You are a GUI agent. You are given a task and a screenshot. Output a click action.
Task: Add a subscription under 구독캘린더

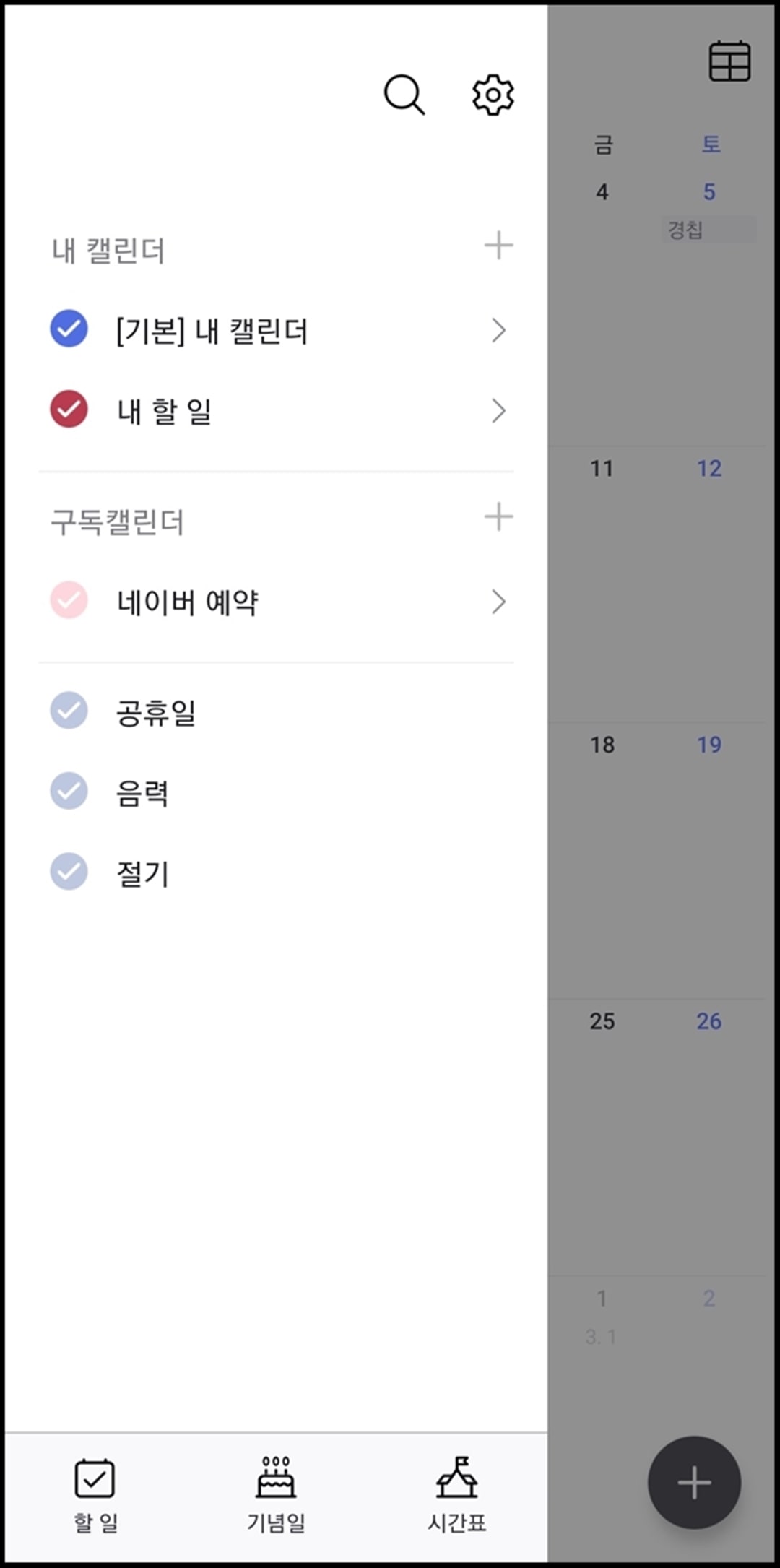pyautogui.click(x=498, y=517)
